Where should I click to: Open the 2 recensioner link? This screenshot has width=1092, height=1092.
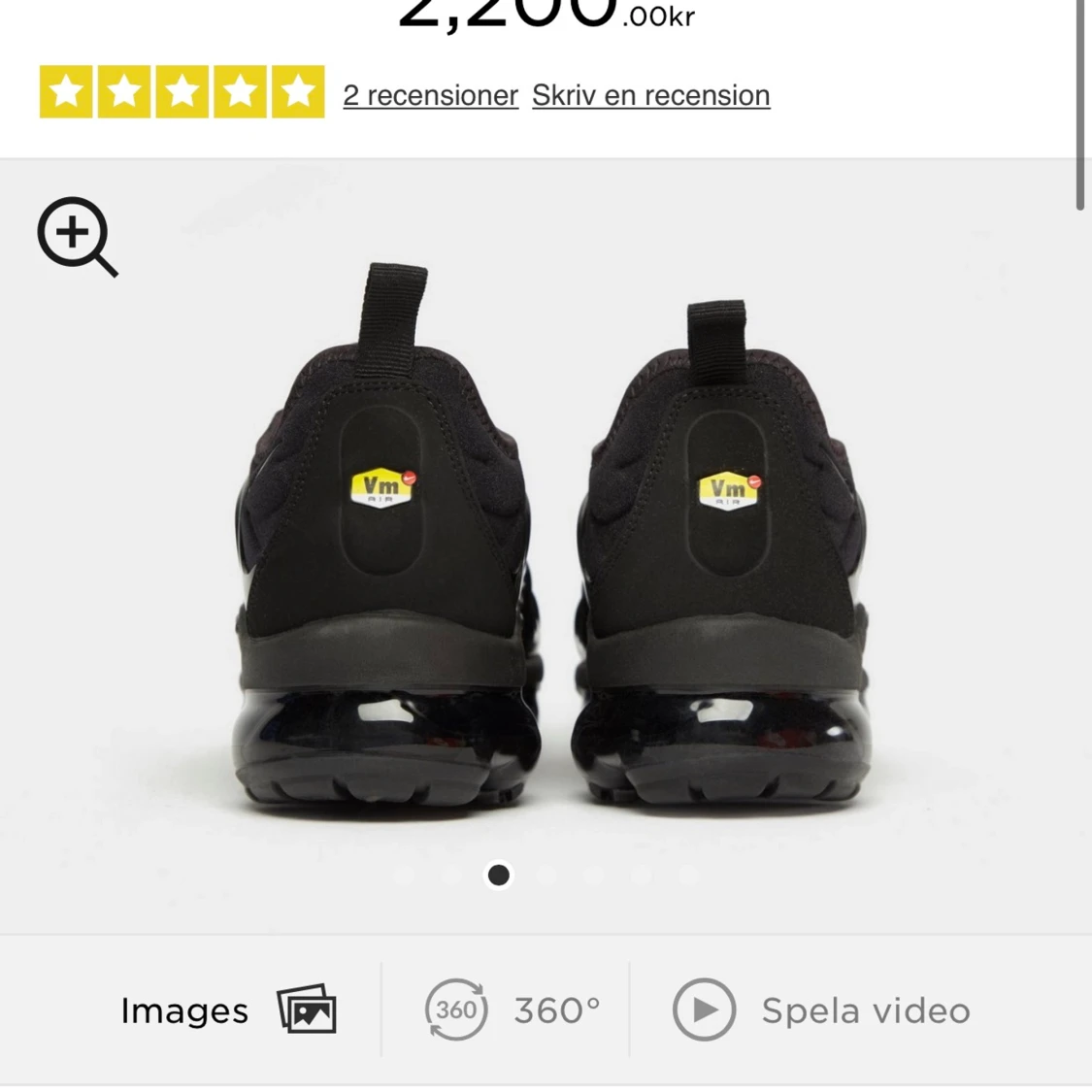click(x=430, y=95)
